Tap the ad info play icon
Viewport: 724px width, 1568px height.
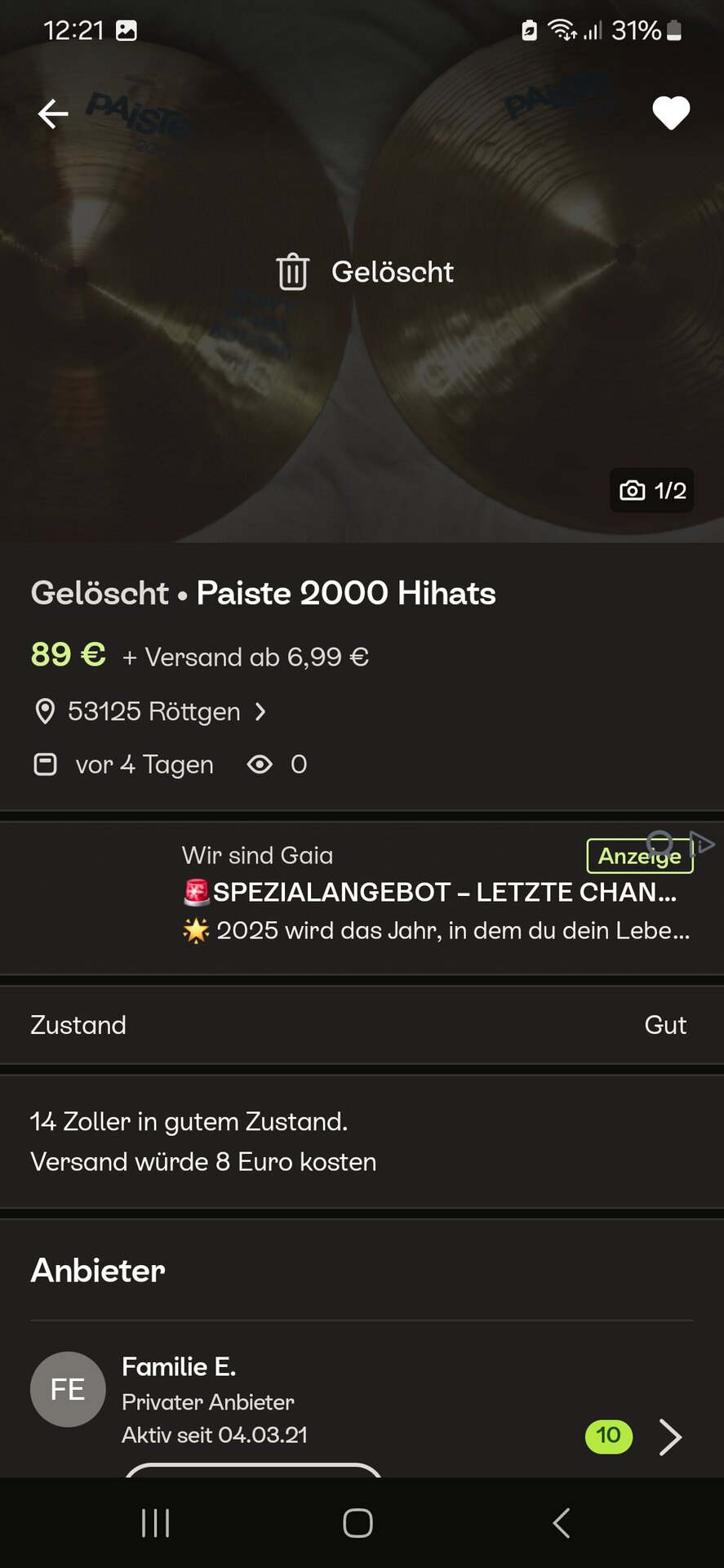pos(703,843)
